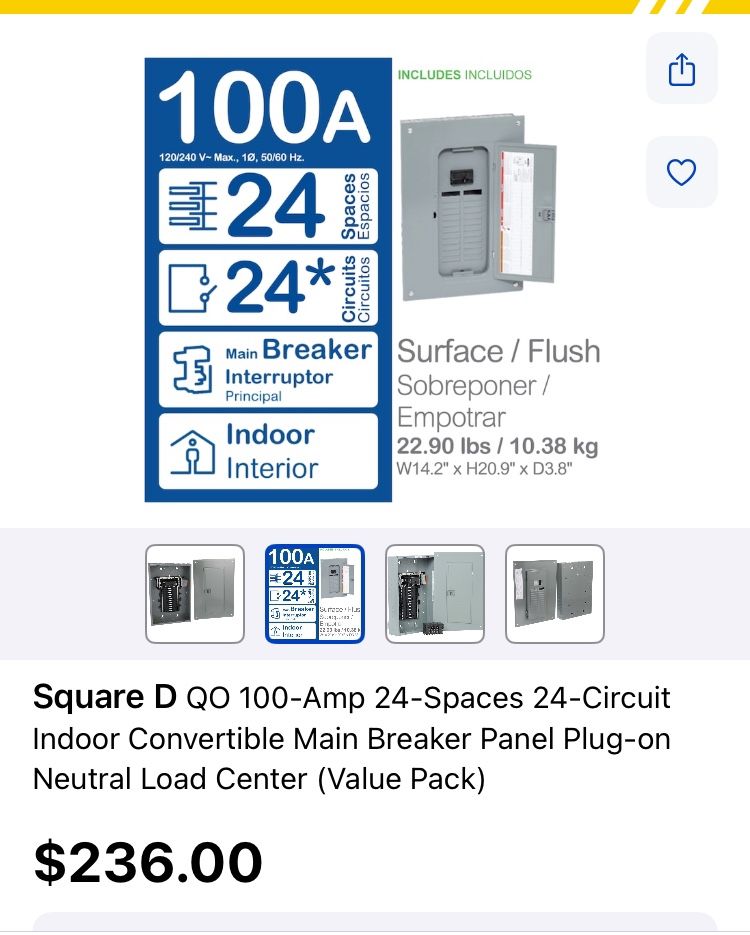View first thumbnail of open panel

pyautogui.click(x=195, y=594)
